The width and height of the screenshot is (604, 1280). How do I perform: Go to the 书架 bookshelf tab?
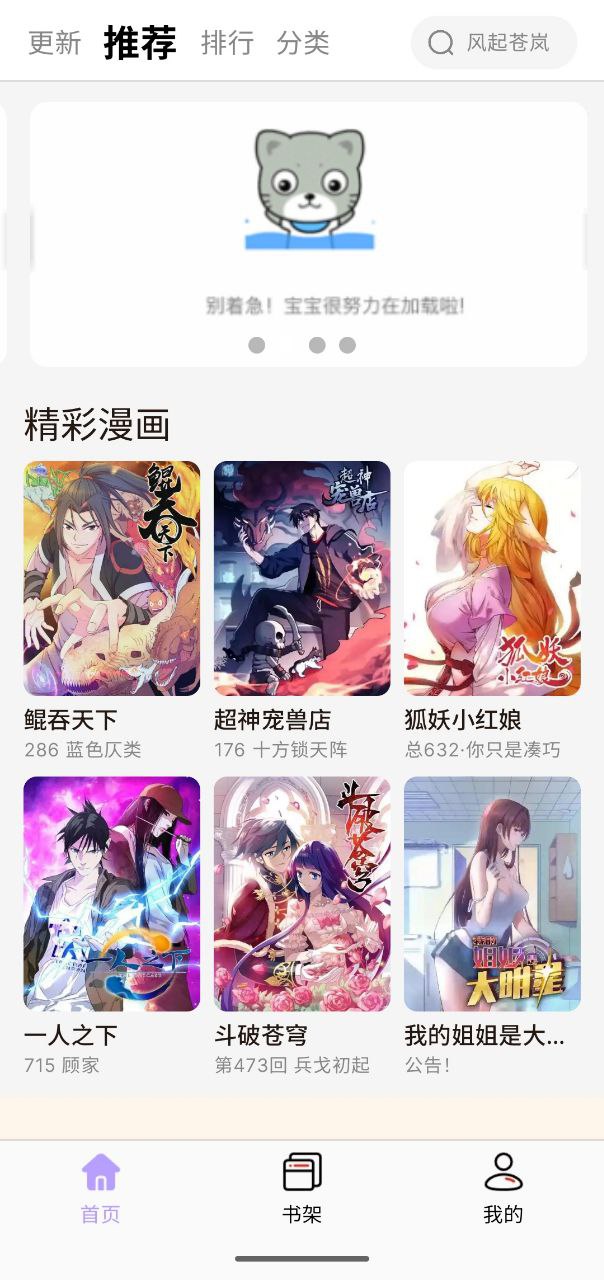(302, 1188)
